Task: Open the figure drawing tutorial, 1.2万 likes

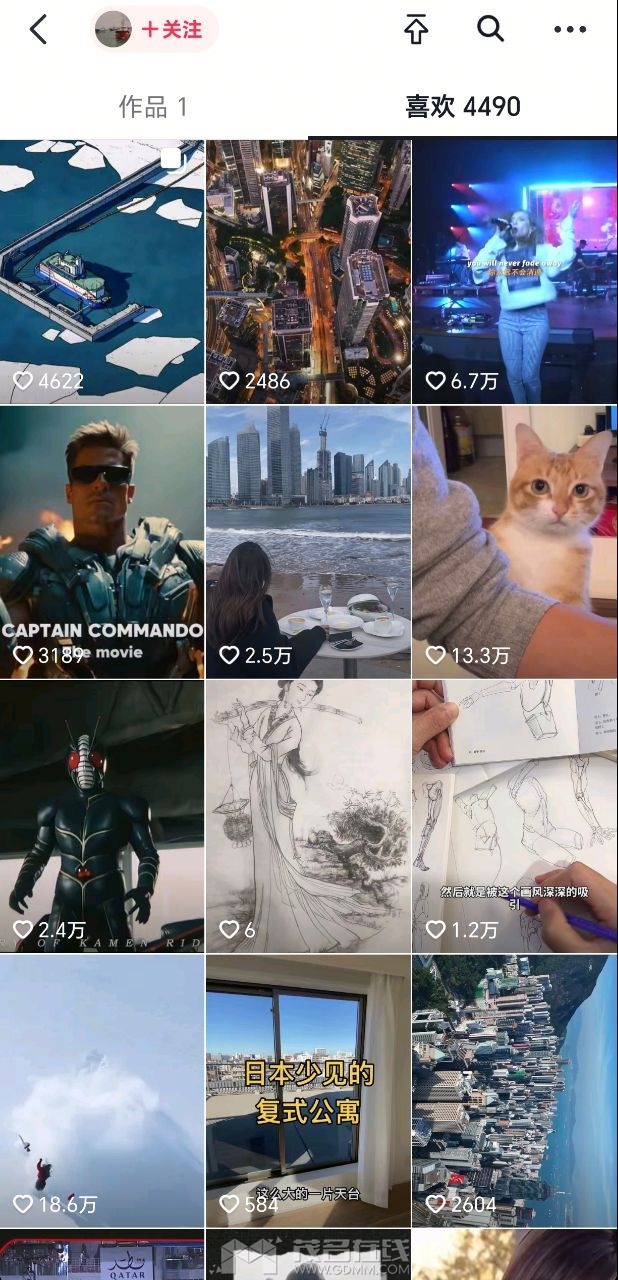Action: pos(514,815)
